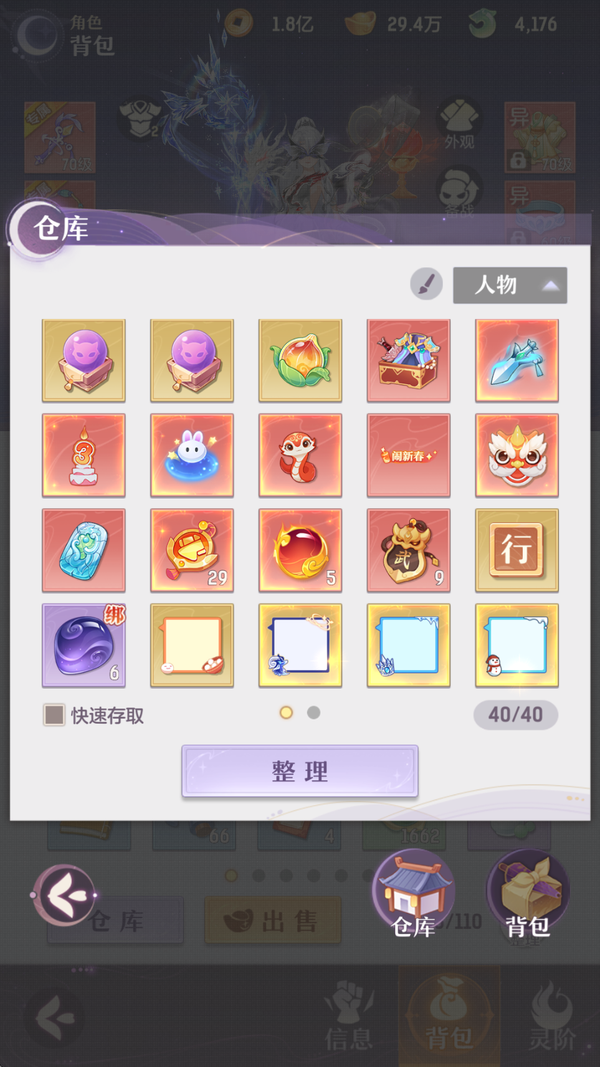The height and width of the screenshot is (1067, 600).
Task: Expand the 人物 dropdown
Action: (510, 285)
